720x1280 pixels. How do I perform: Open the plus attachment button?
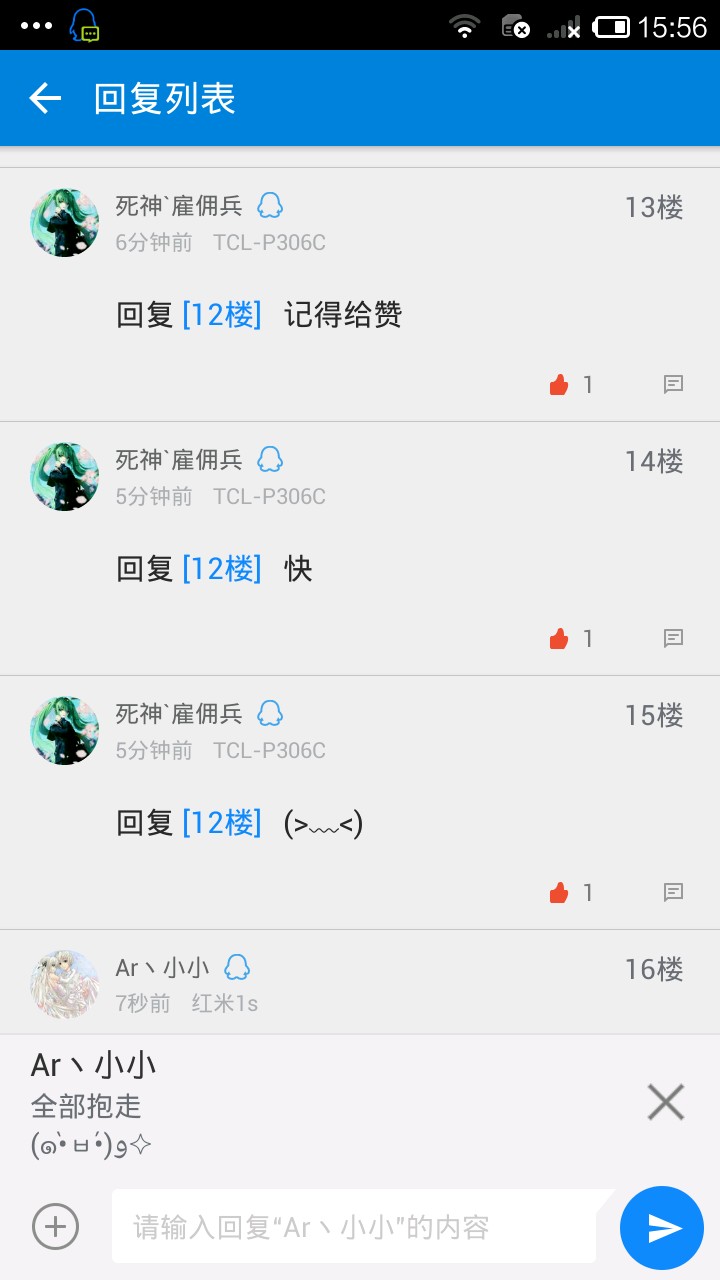pos(56,1226)
